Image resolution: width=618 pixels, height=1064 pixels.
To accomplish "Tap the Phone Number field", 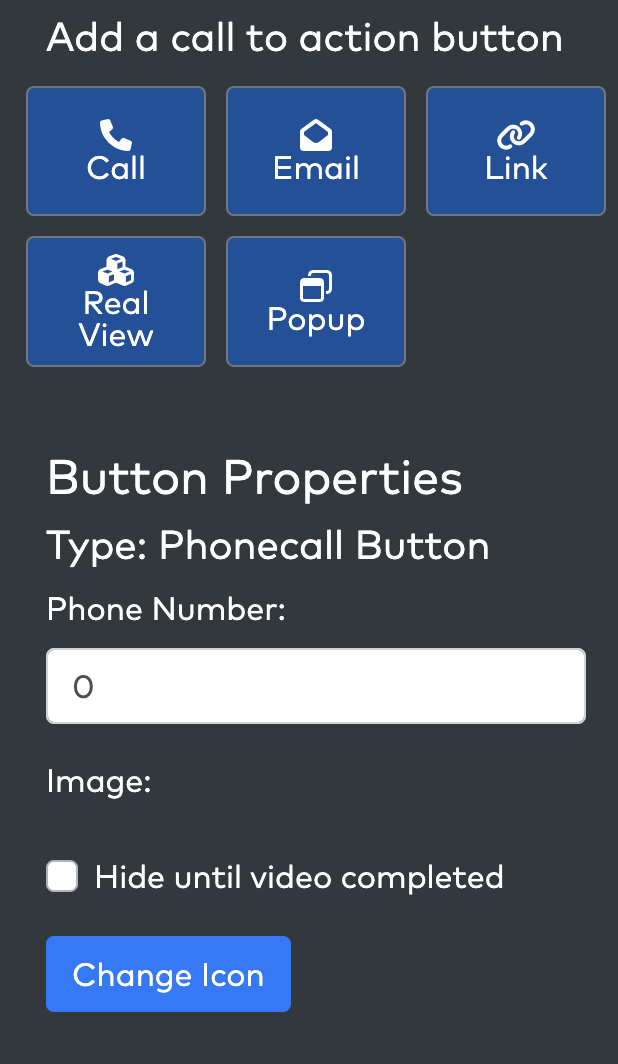I will [x=316, y=686].
